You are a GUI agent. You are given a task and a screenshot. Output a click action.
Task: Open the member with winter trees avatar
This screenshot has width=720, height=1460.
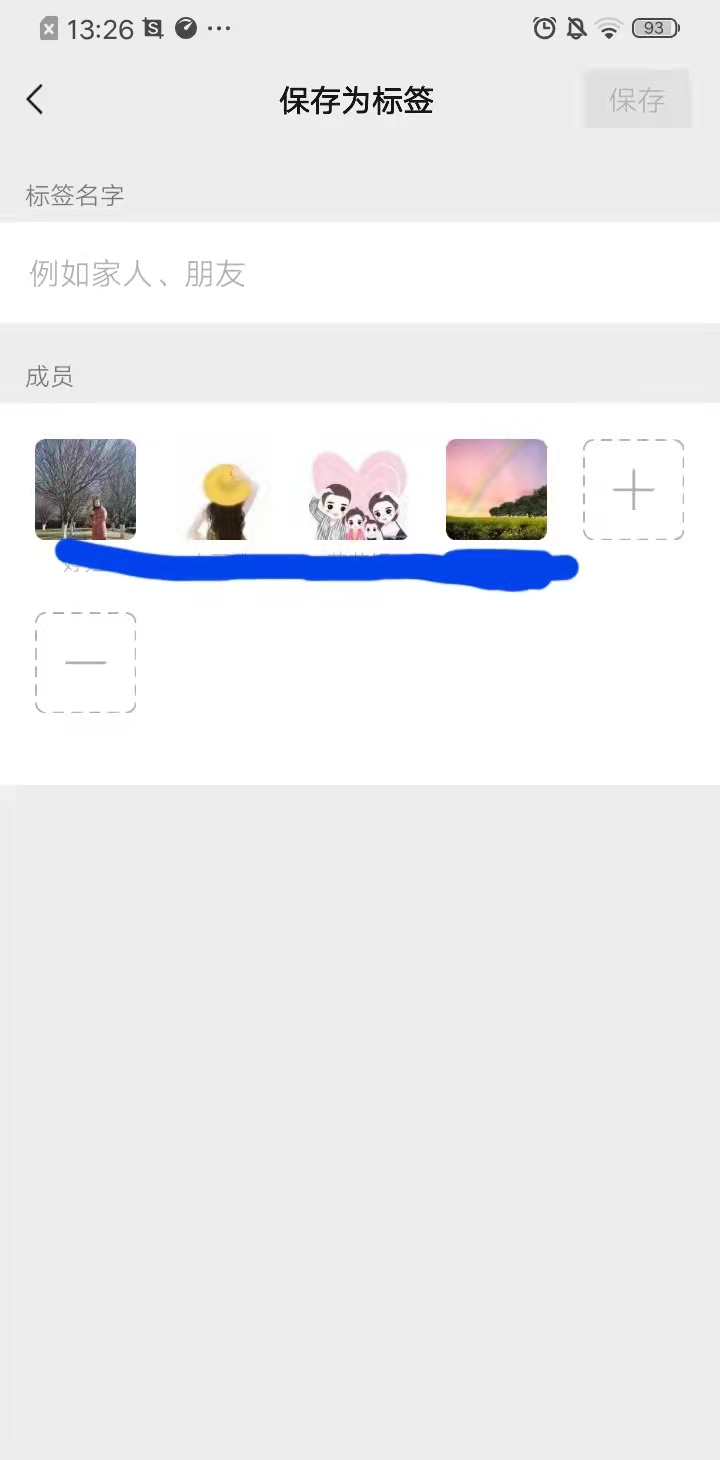(85, 490)
